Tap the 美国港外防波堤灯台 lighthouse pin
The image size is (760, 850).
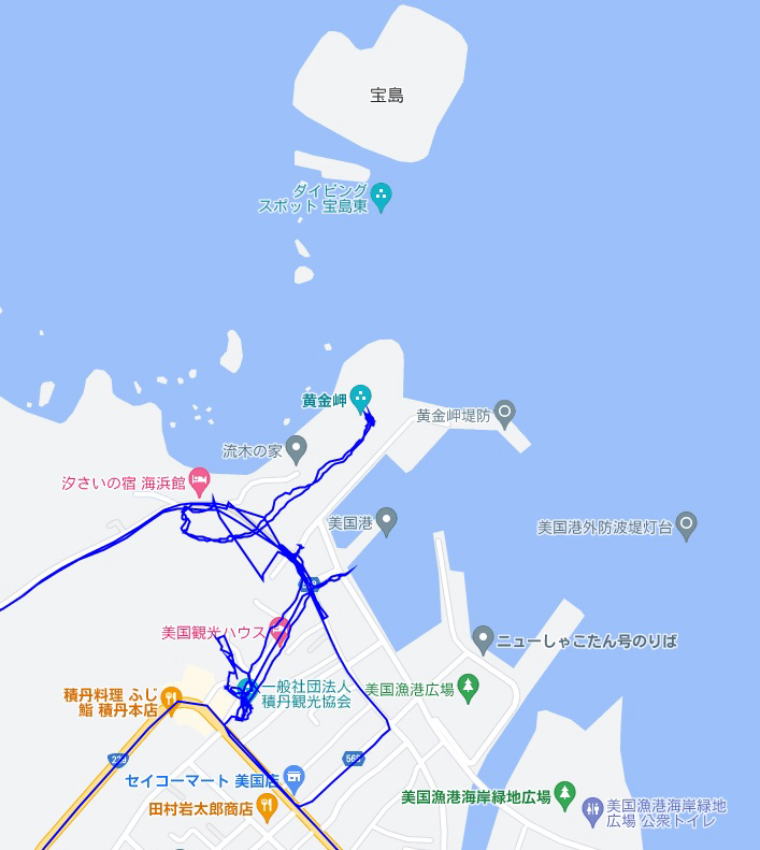(x=686, y=523)
